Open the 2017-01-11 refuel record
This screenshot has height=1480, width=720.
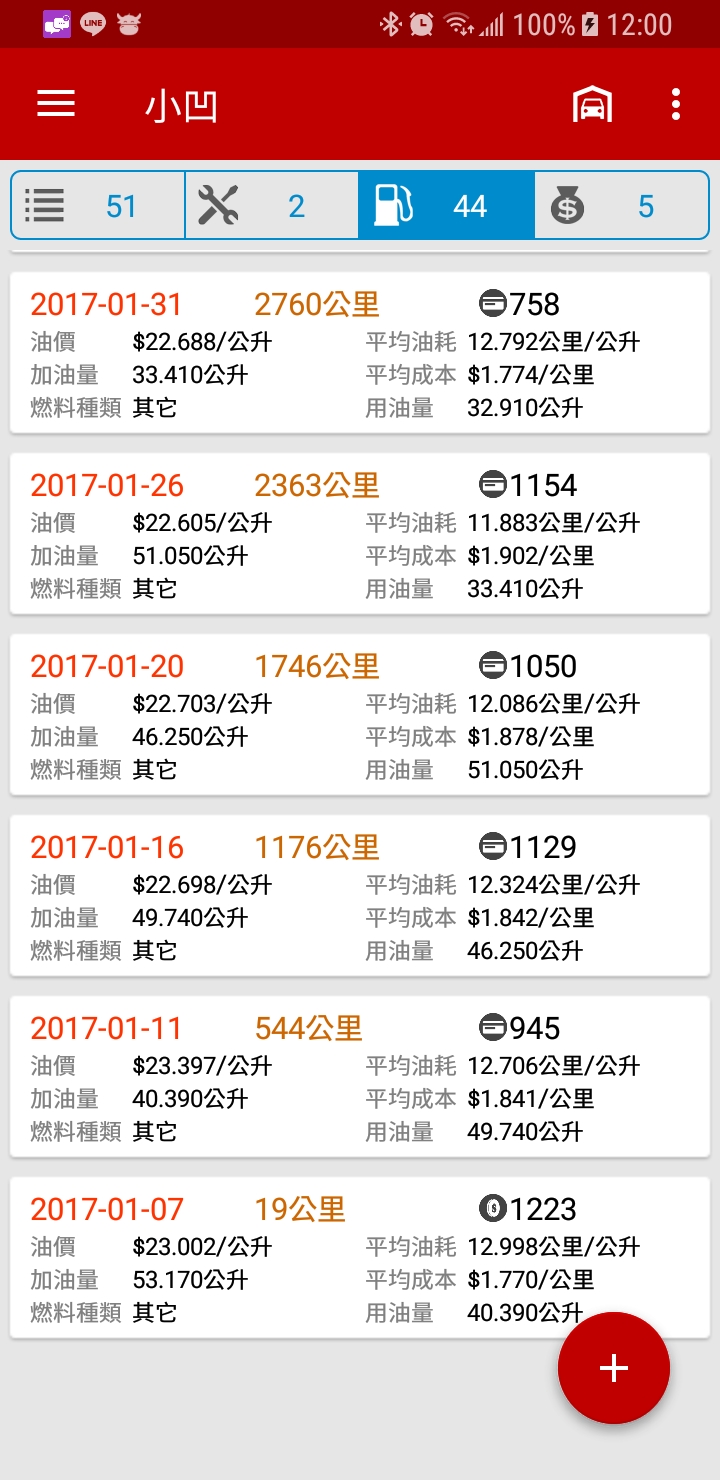coord(360,1077)
